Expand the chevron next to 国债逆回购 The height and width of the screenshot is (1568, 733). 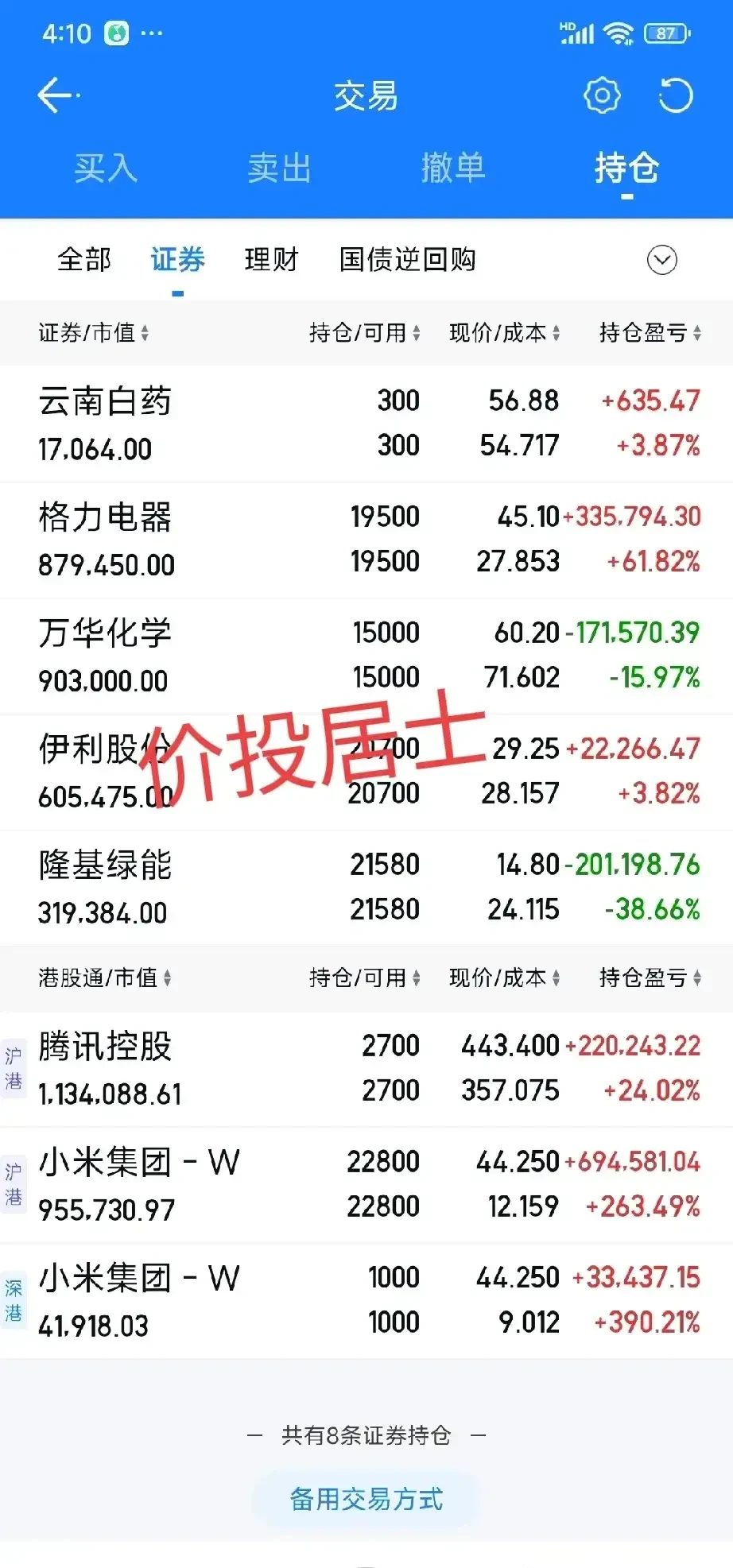662,260
